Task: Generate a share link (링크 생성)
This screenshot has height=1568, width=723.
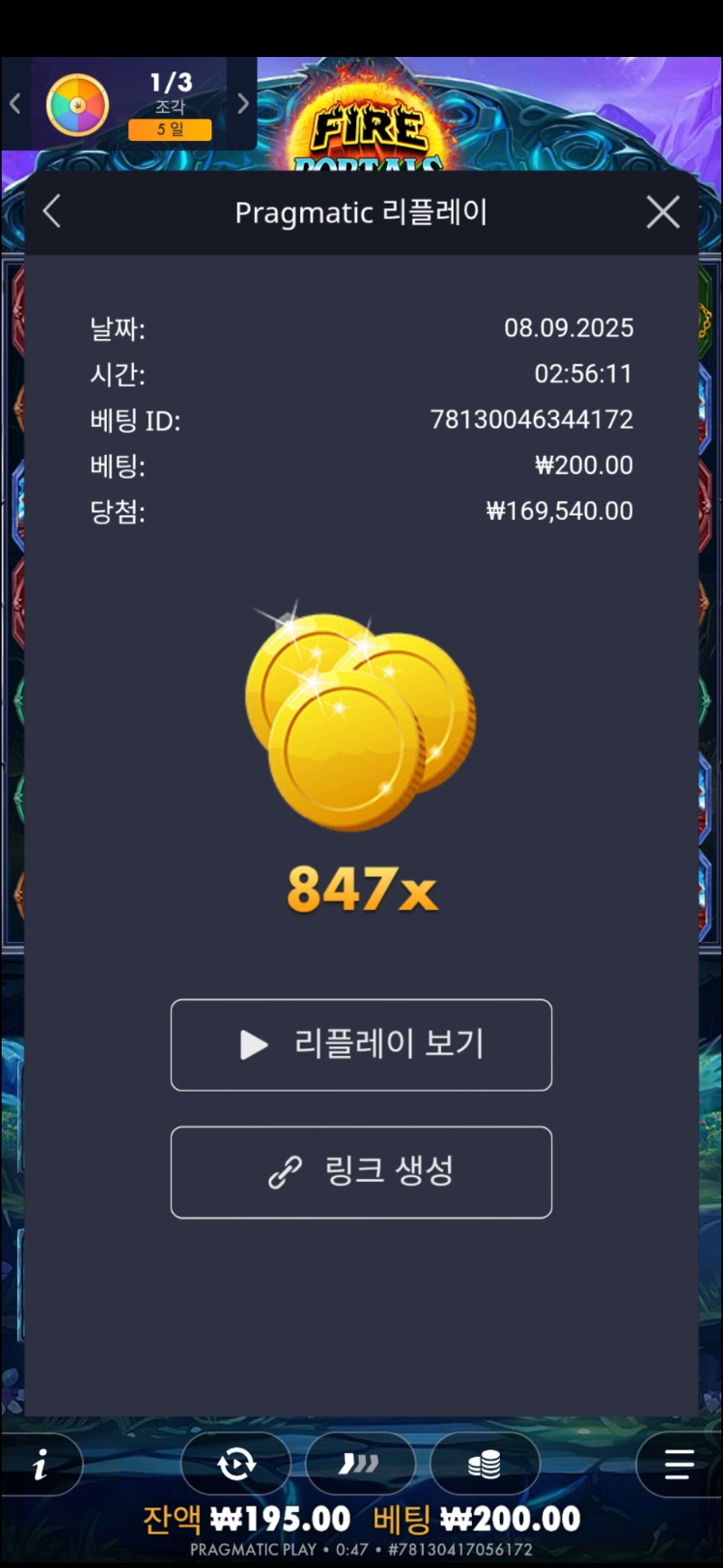Action: tap(361, 1172)
